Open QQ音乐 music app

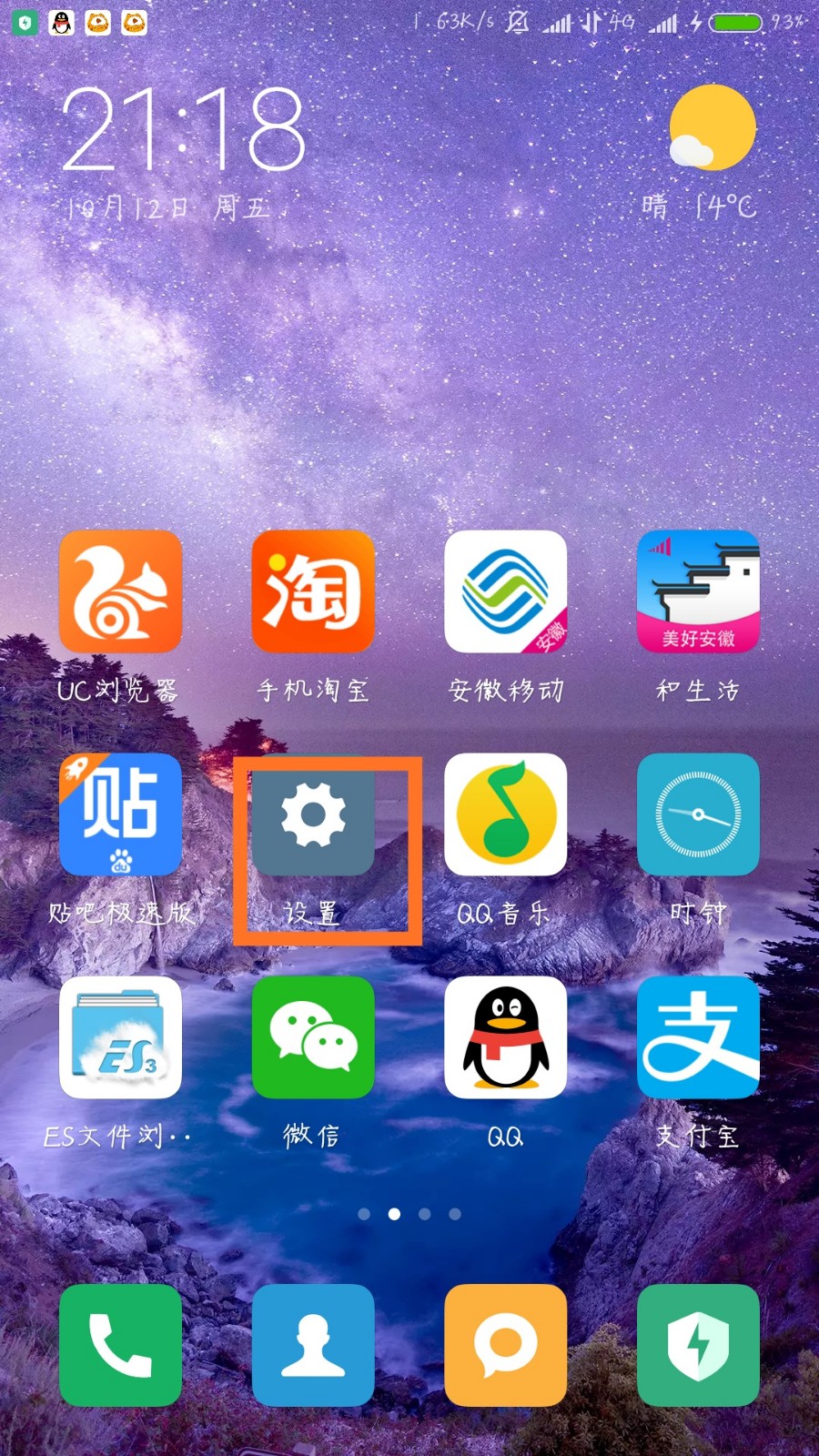click(x=506, y=815)
